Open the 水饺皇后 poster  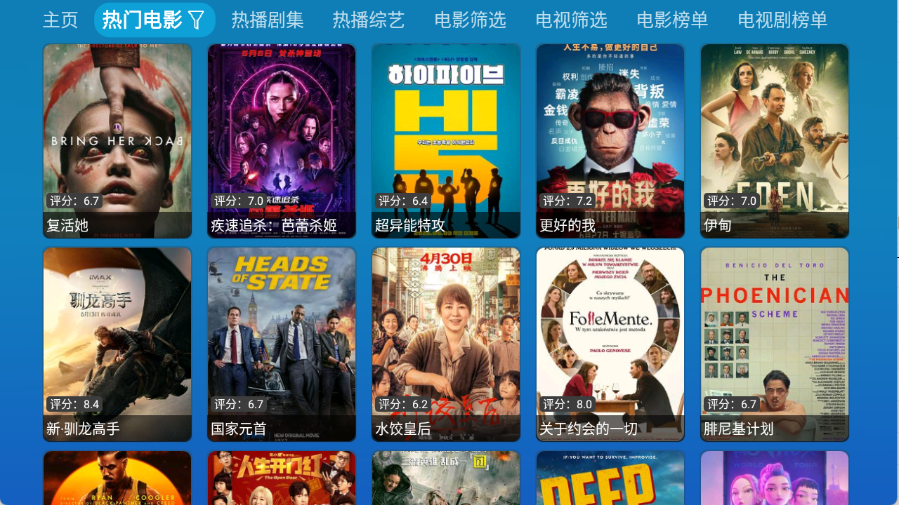(x=446, y=344)
